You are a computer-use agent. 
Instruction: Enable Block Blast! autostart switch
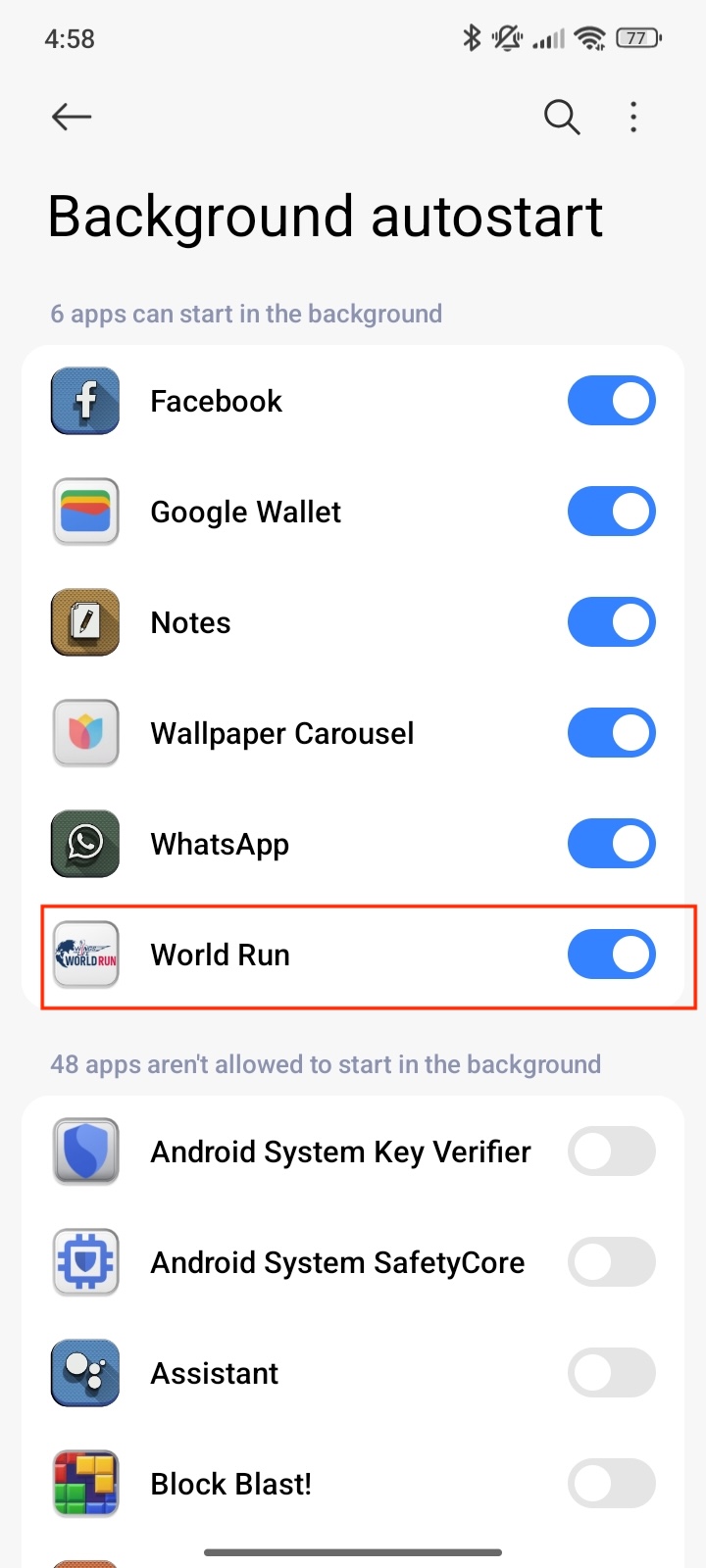(611, 1484)
